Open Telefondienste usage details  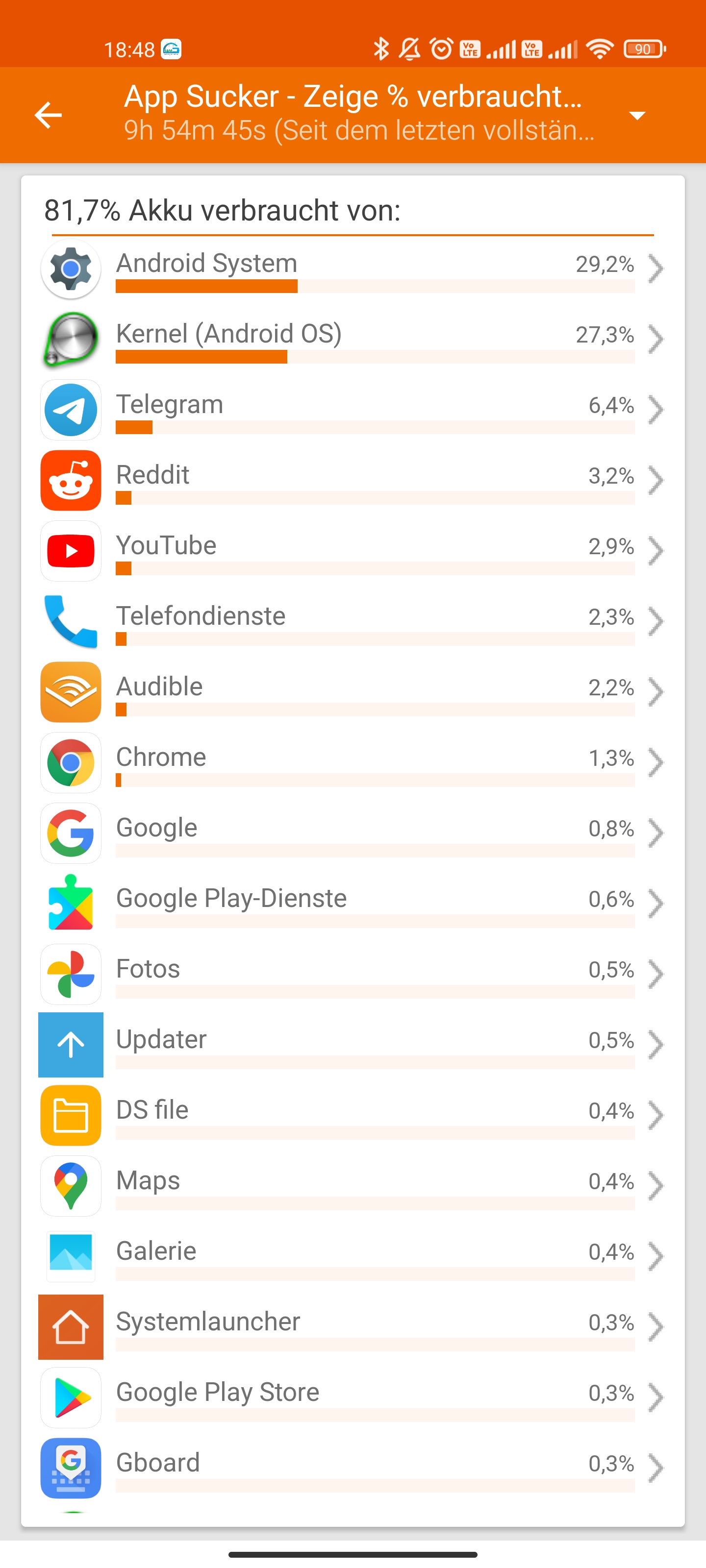[x=352, y=622]
